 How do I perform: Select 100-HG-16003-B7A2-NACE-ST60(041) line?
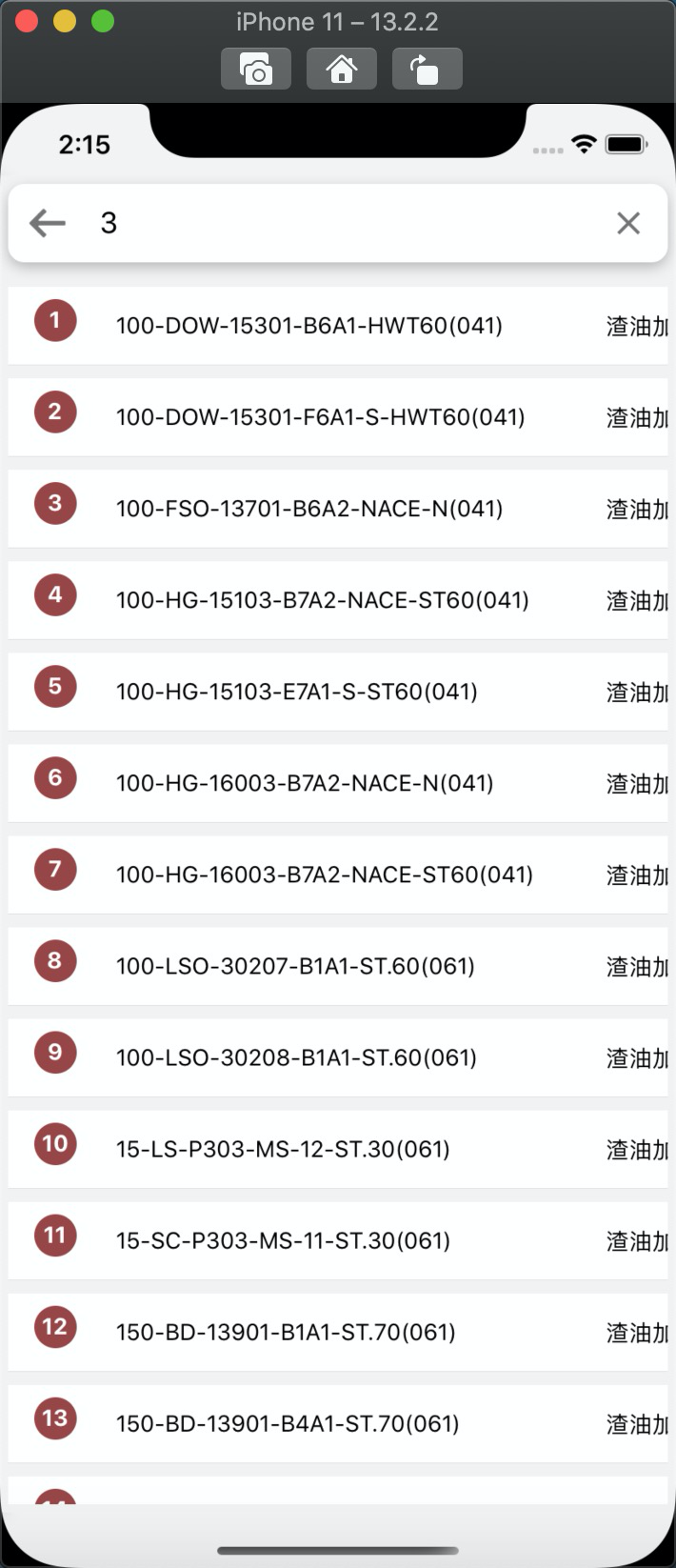tap(325, 874)
